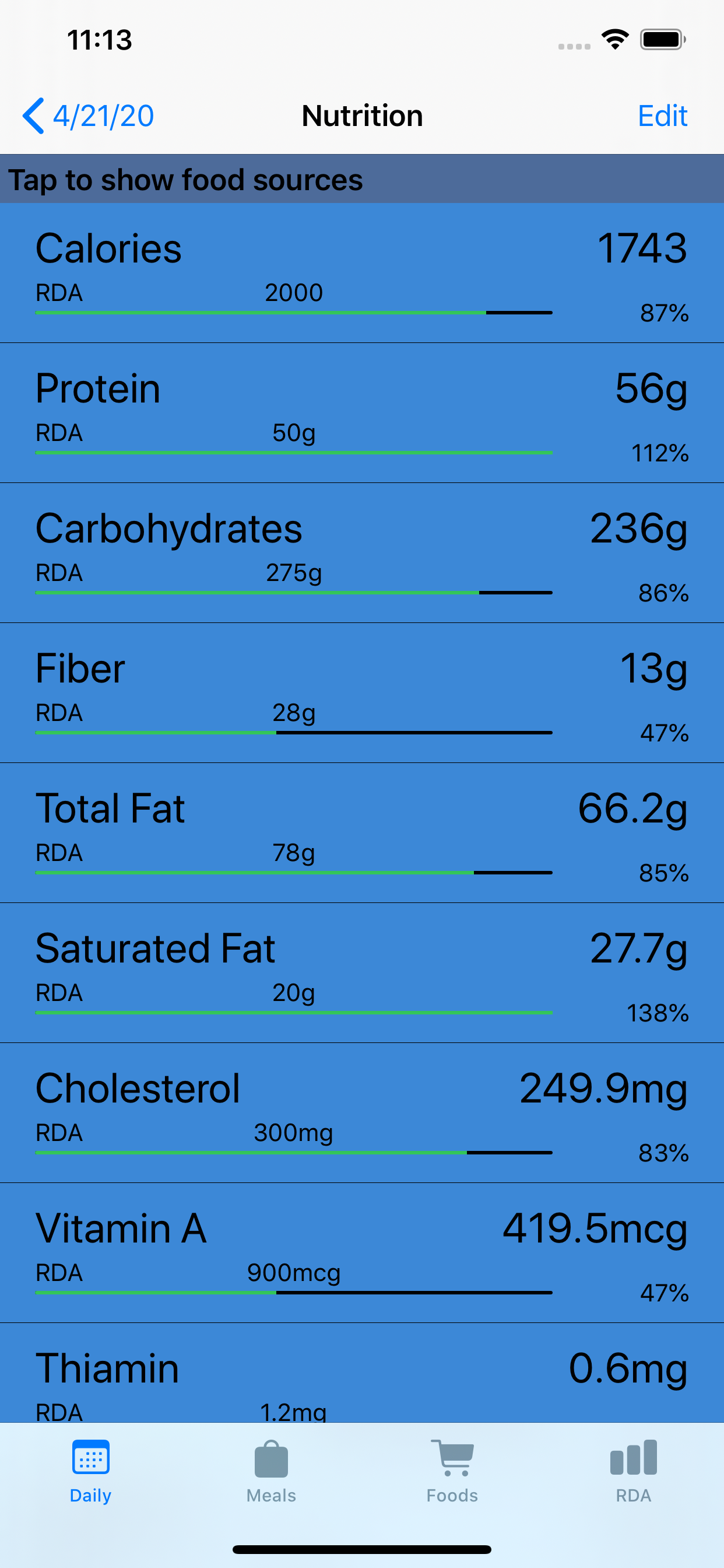Tap Edit in the navigation bar
The width and height of the screenshot is (724, 1568).
pyautogui.click(x=662, y=116)
